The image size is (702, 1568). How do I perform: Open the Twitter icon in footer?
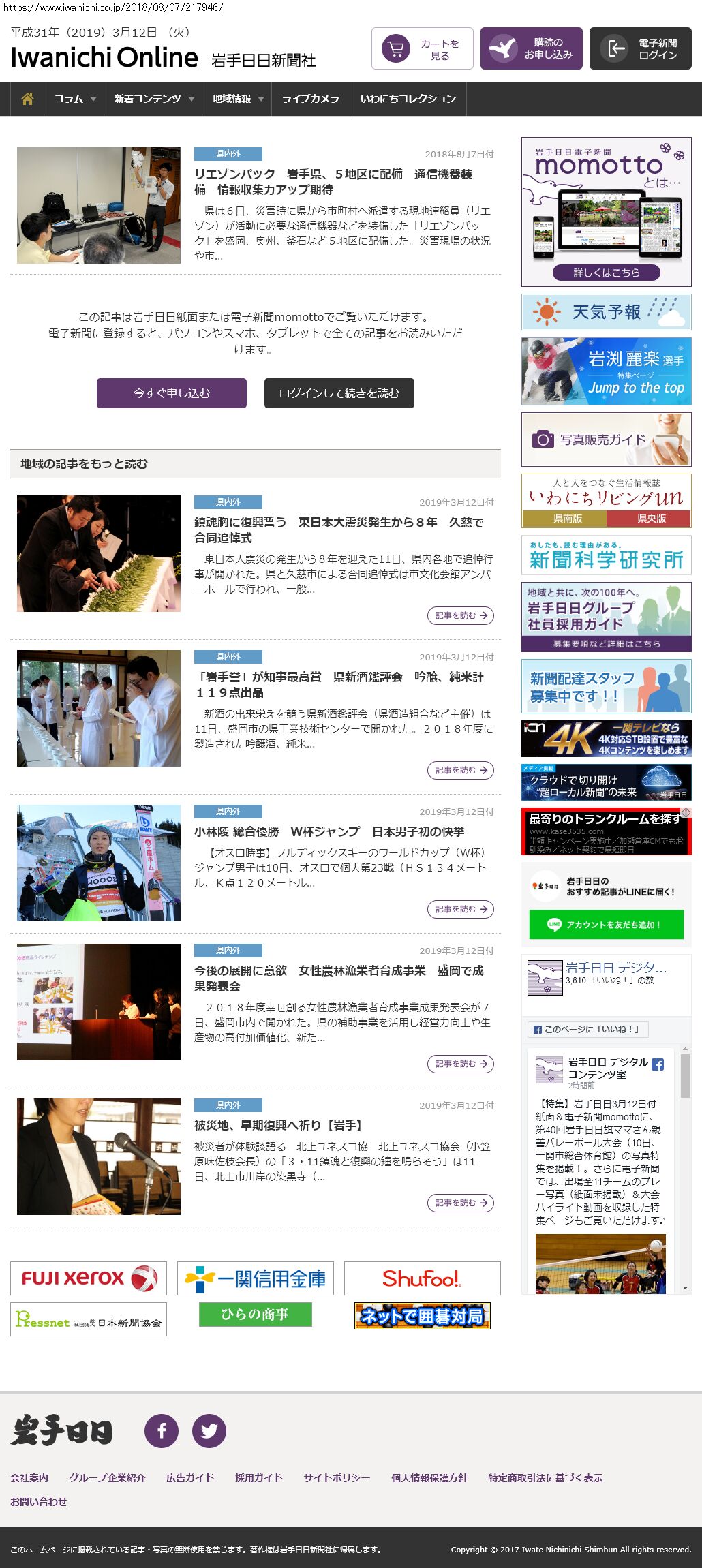coord(209,1430)
